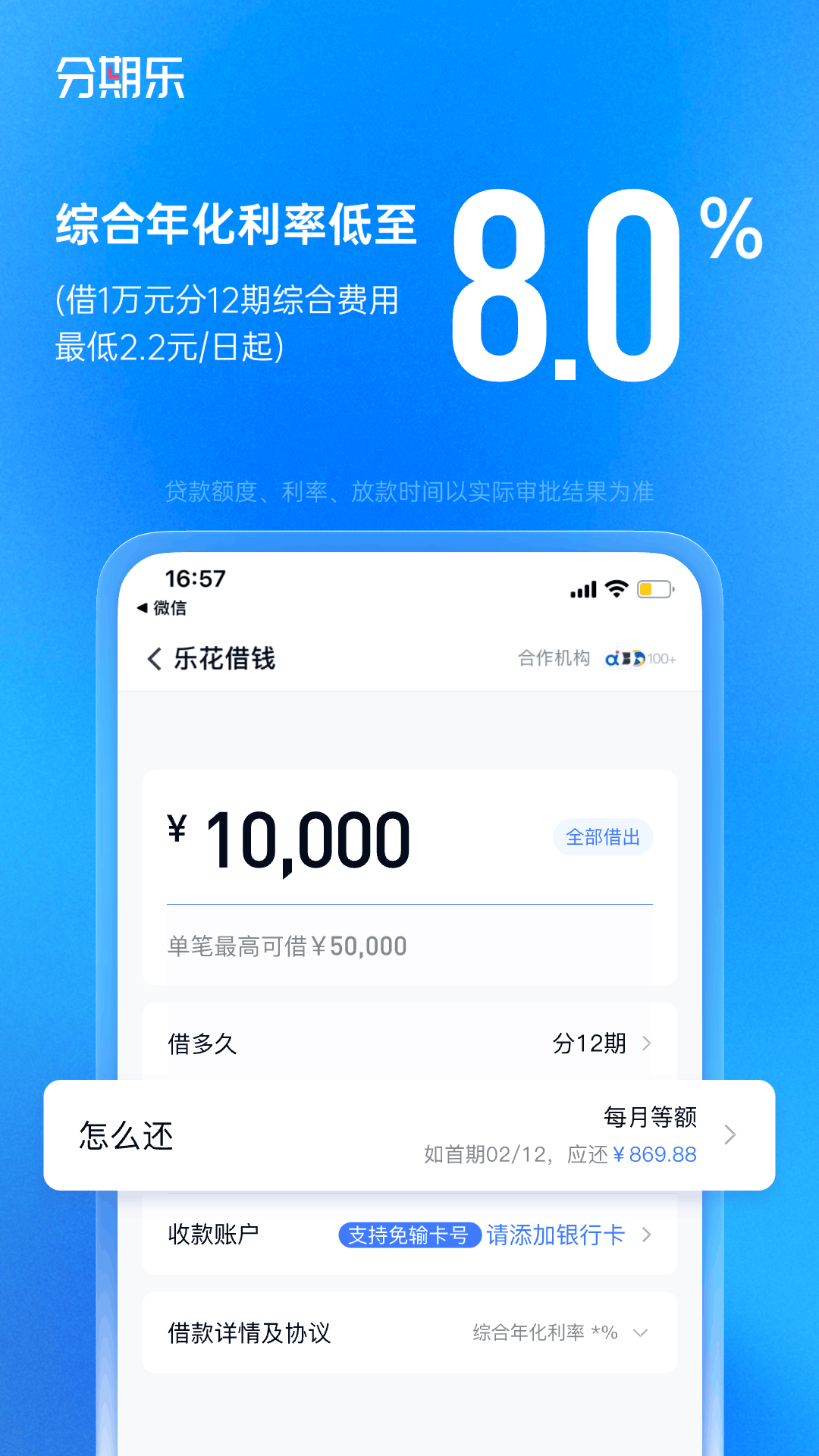Select the ¥10,000 amount input field

click(303, 836)
